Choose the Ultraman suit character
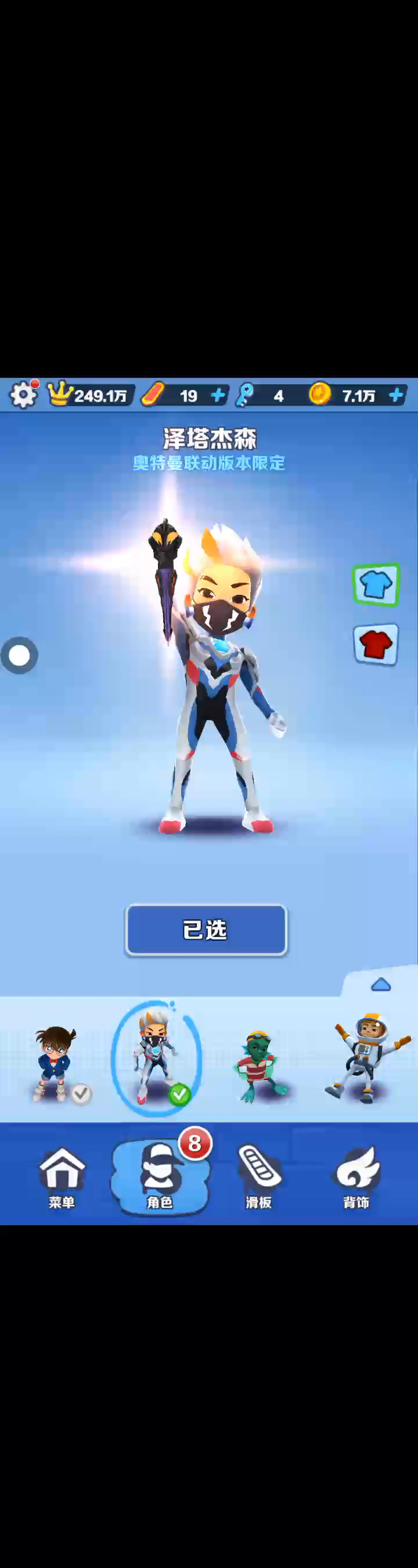This screenshot has width=418, height=1568. [156, 1059]
